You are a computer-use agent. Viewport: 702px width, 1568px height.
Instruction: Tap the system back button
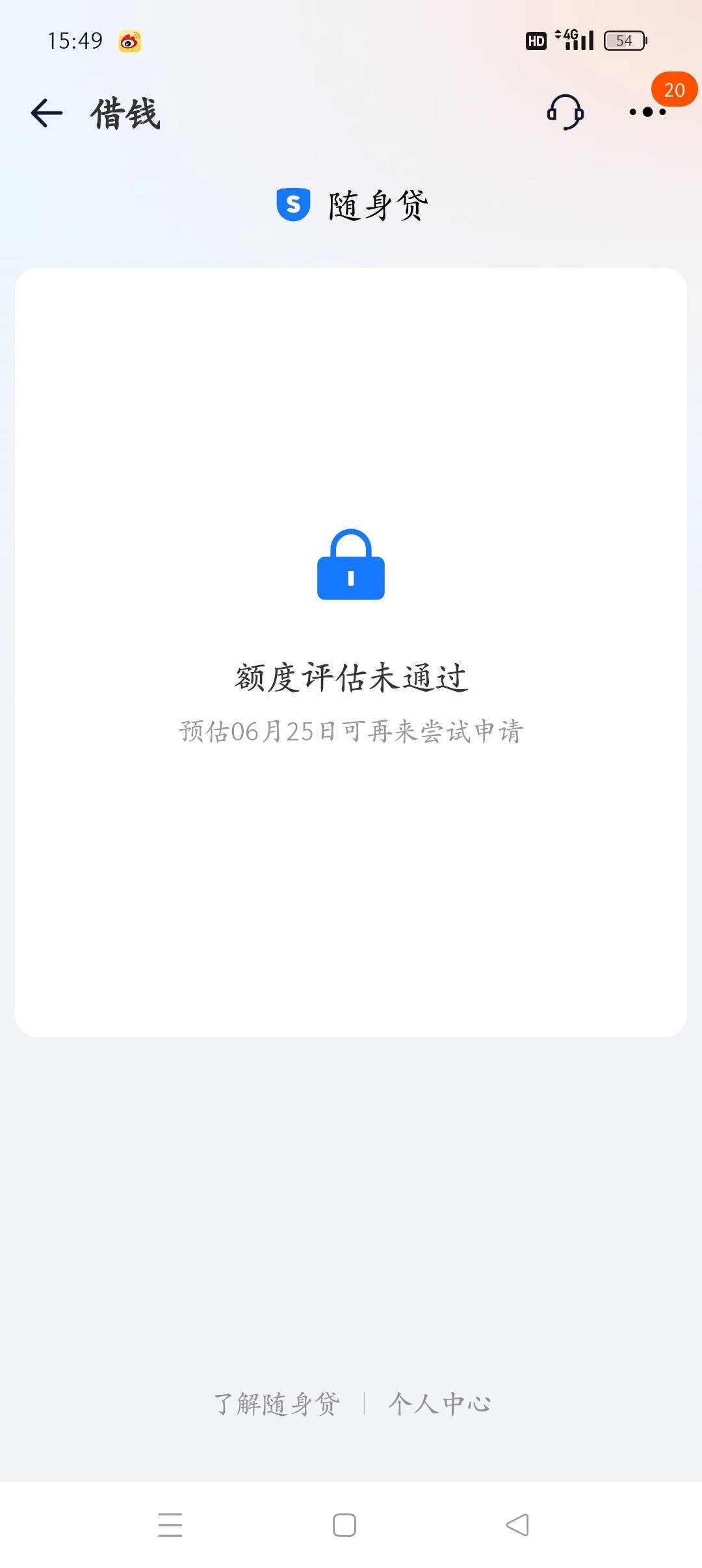(517, 1524)
